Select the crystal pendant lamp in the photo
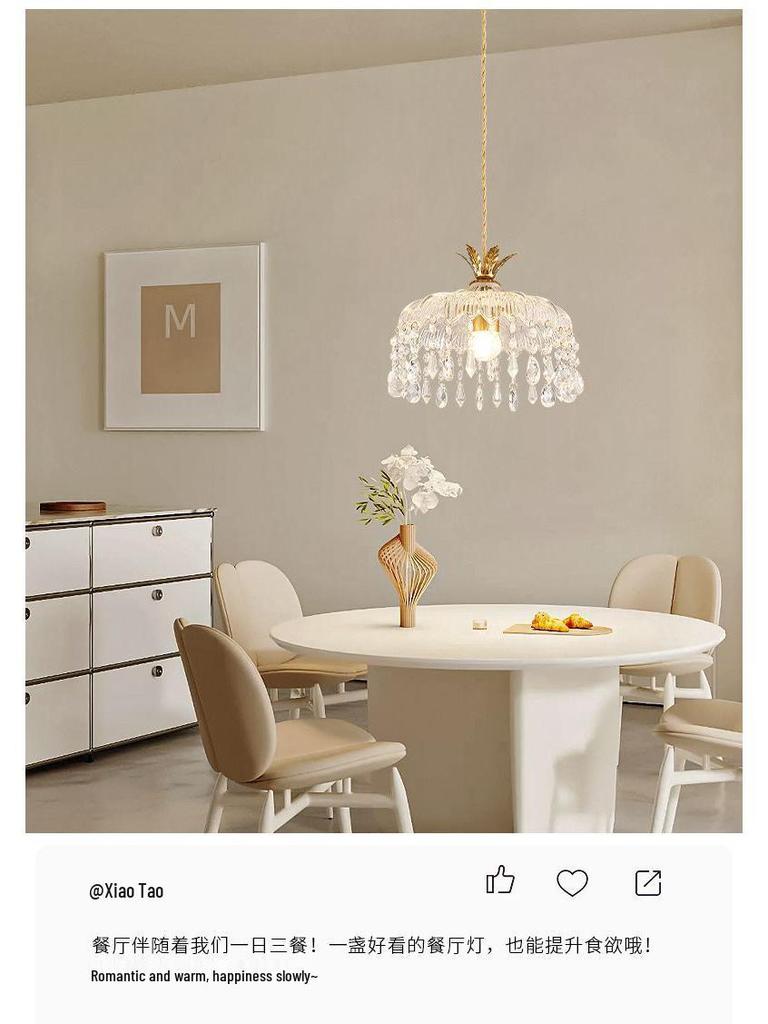This screenshot has height=1024, width=768. click(x=483, y=330)
